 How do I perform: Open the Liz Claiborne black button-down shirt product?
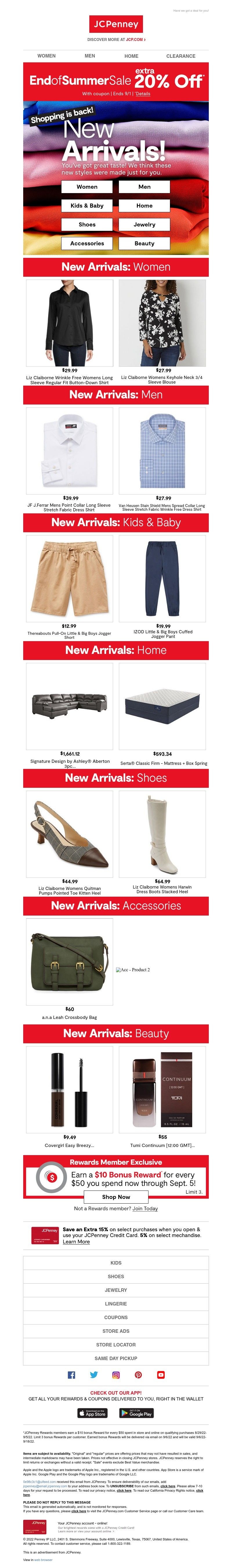coord(69,323)
